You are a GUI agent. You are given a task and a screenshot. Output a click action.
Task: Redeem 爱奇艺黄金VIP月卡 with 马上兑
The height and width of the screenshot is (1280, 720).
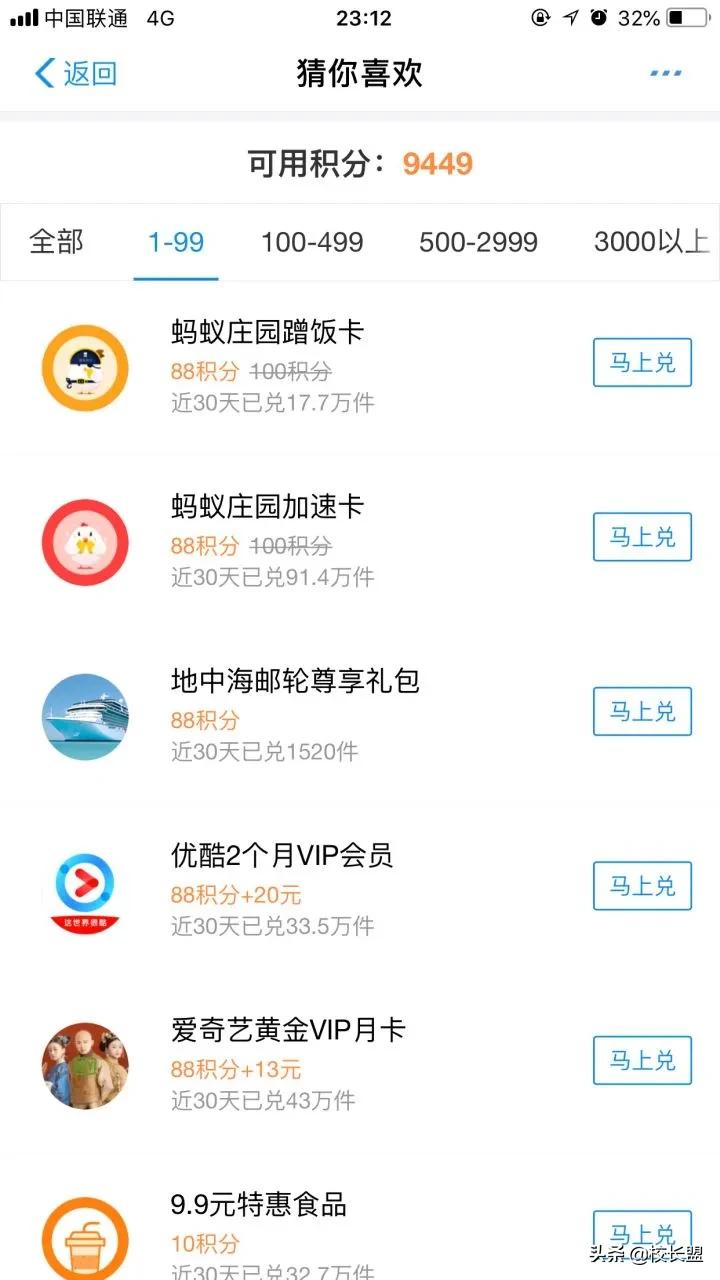tap(642, 1060)
